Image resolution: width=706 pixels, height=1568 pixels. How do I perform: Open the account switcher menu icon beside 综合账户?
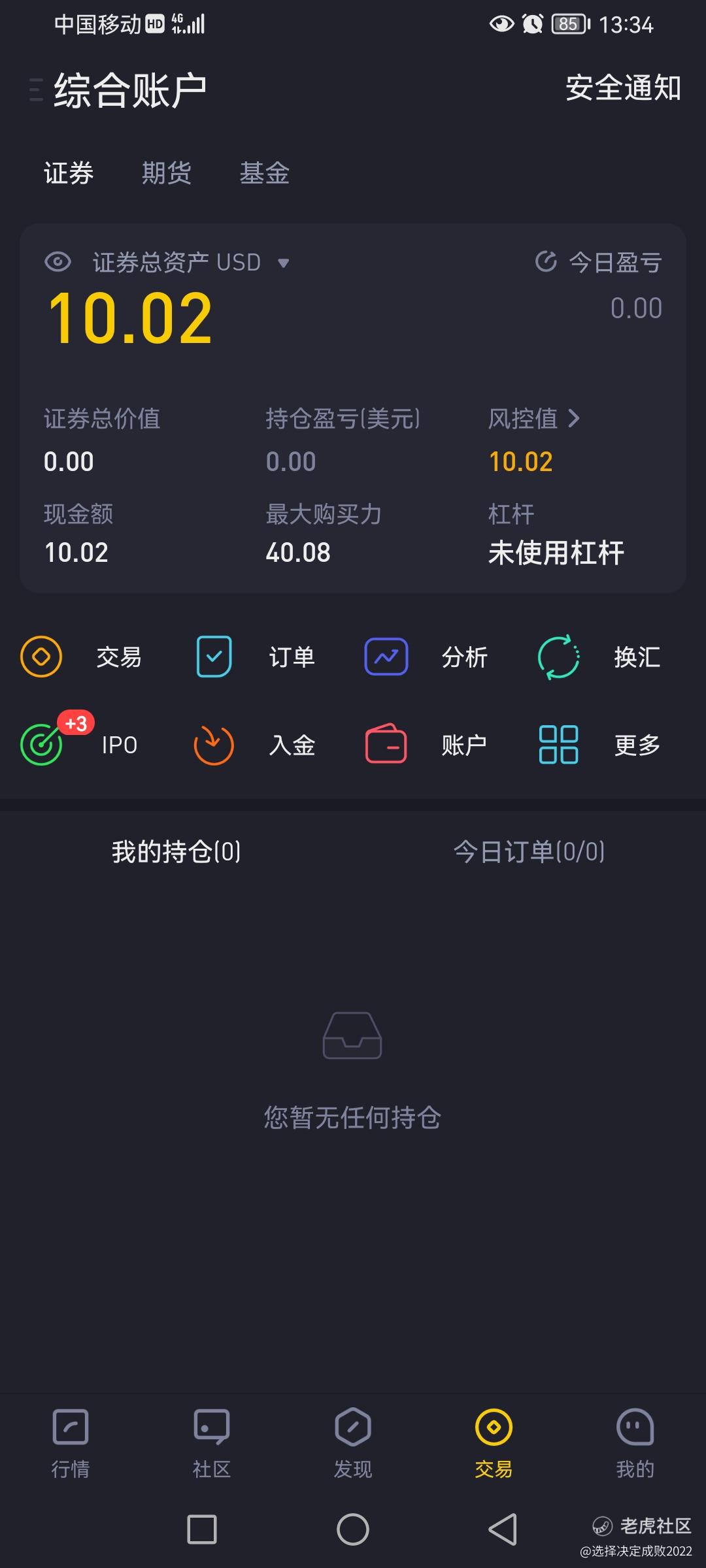tap(36, 90)
